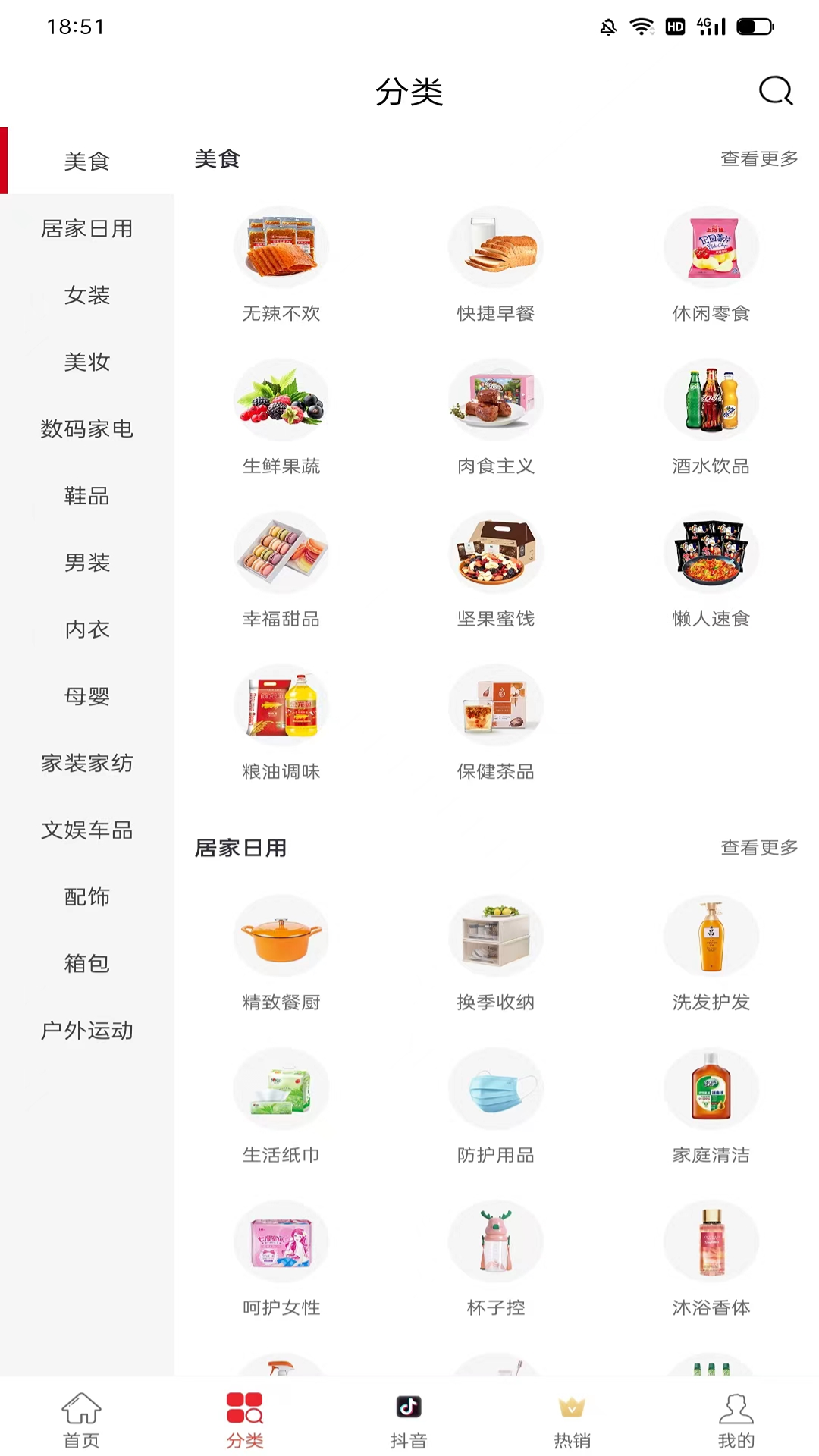Screen dimensions: 819x1456
Task: Go to the 热销 tab
Action: click(x=572, y=1420)
